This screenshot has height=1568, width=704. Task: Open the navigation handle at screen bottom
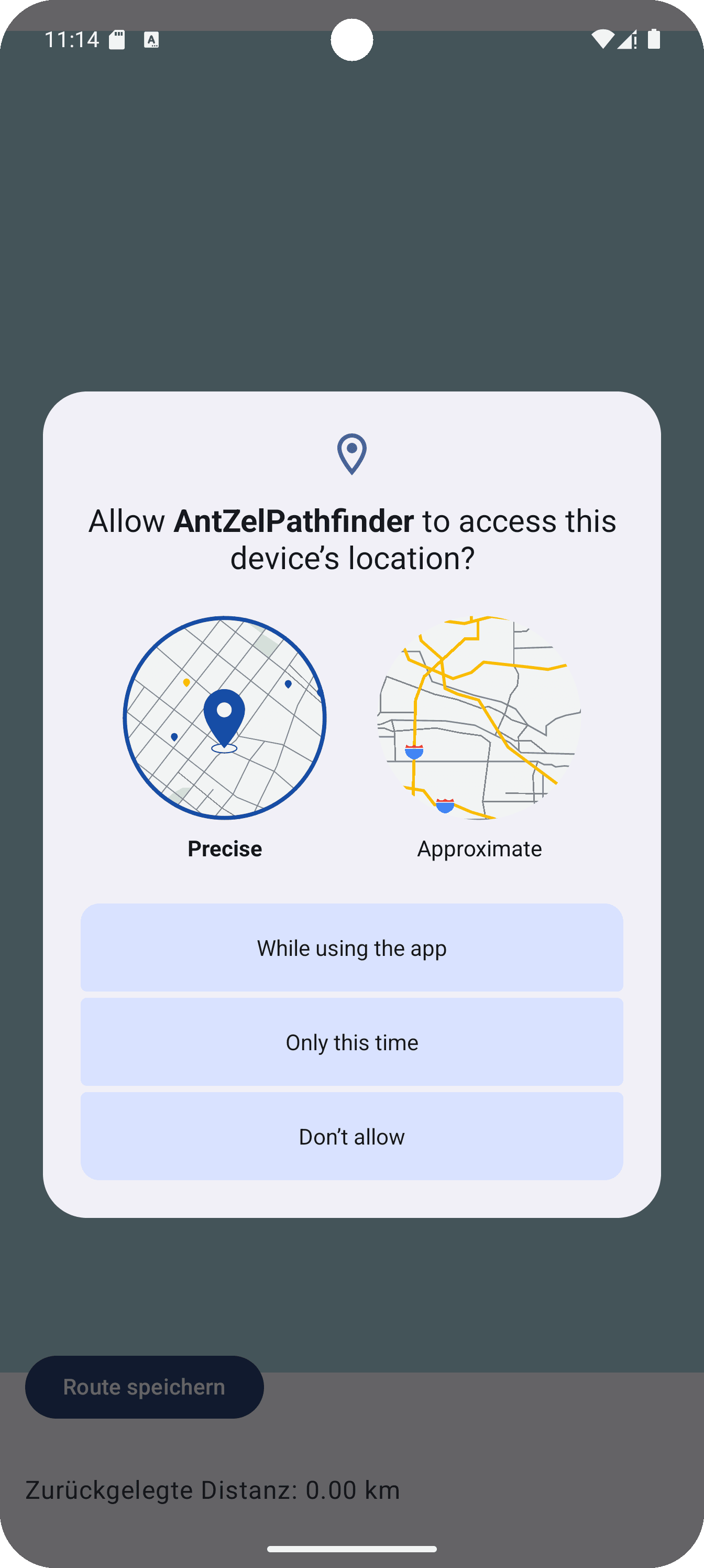tap(351, 1549)
